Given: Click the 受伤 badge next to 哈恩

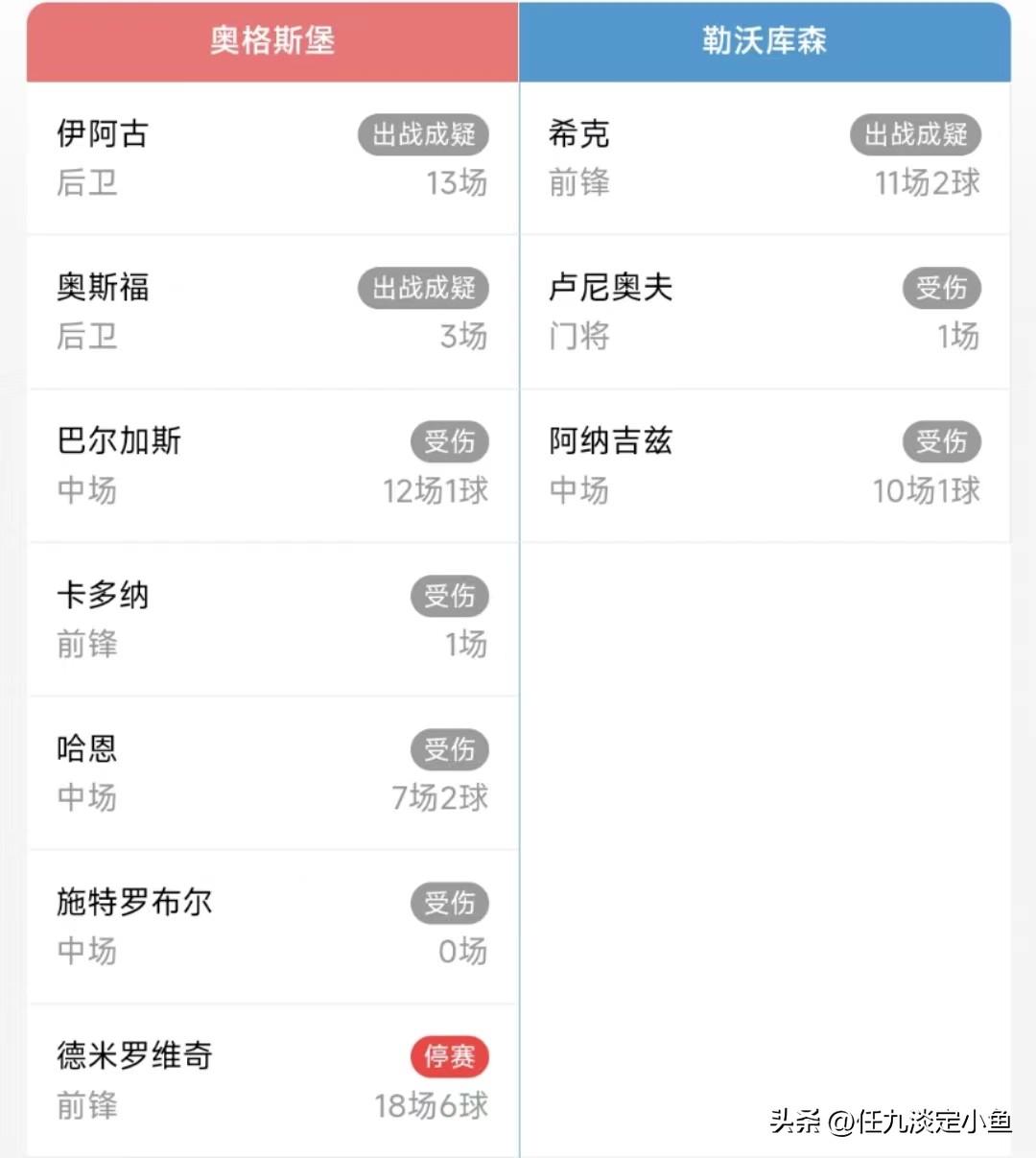Looking at the screenshot, I should tap(450, 749).
